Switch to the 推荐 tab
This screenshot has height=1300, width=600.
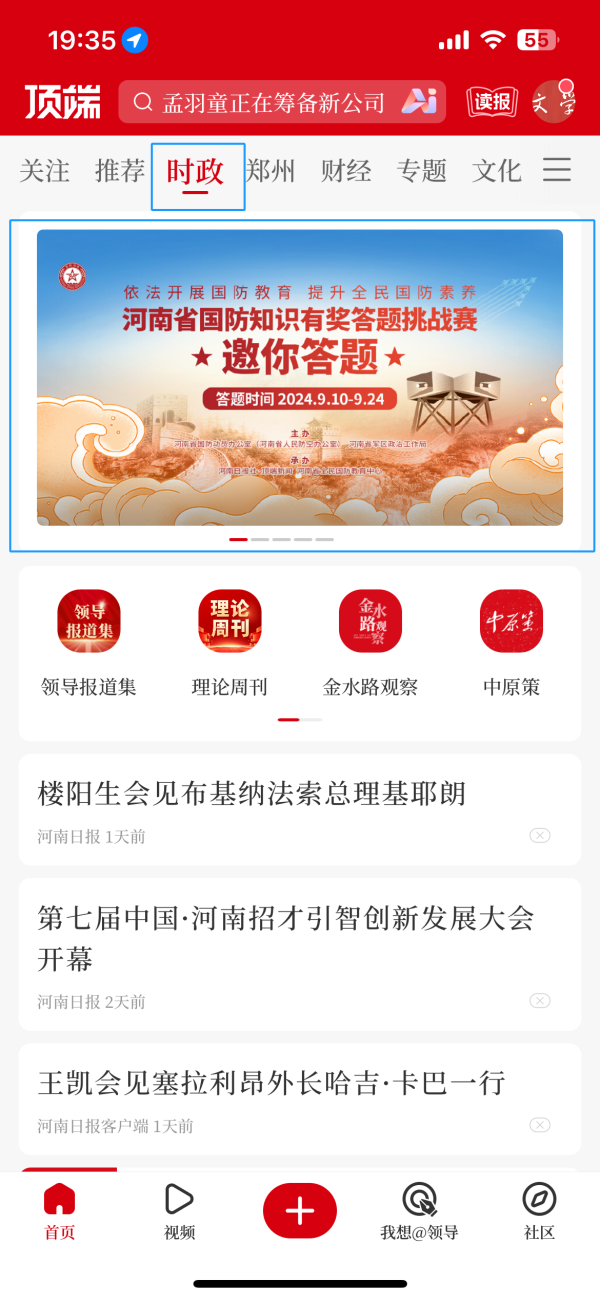tap(120, 171)
